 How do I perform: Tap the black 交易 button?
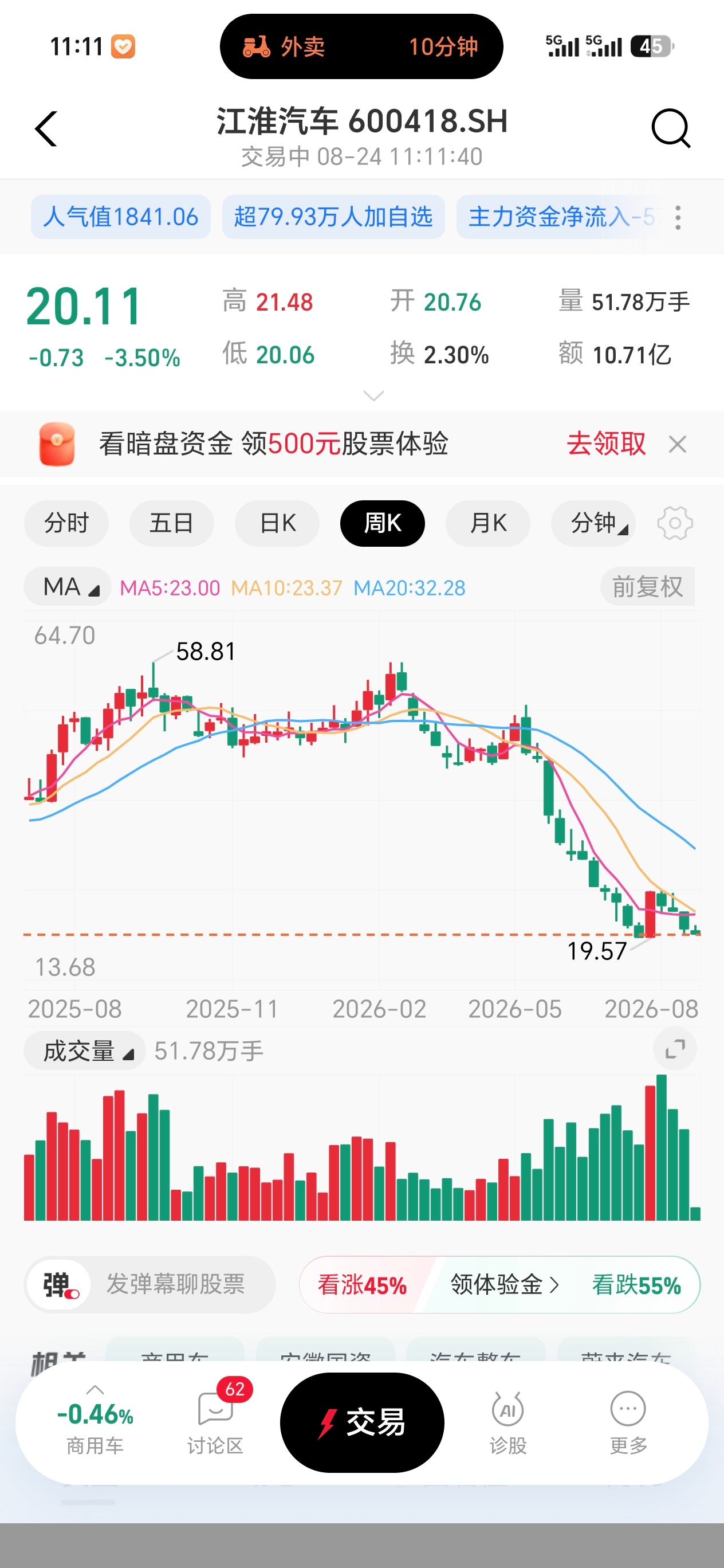click(x=362, y=1422)
